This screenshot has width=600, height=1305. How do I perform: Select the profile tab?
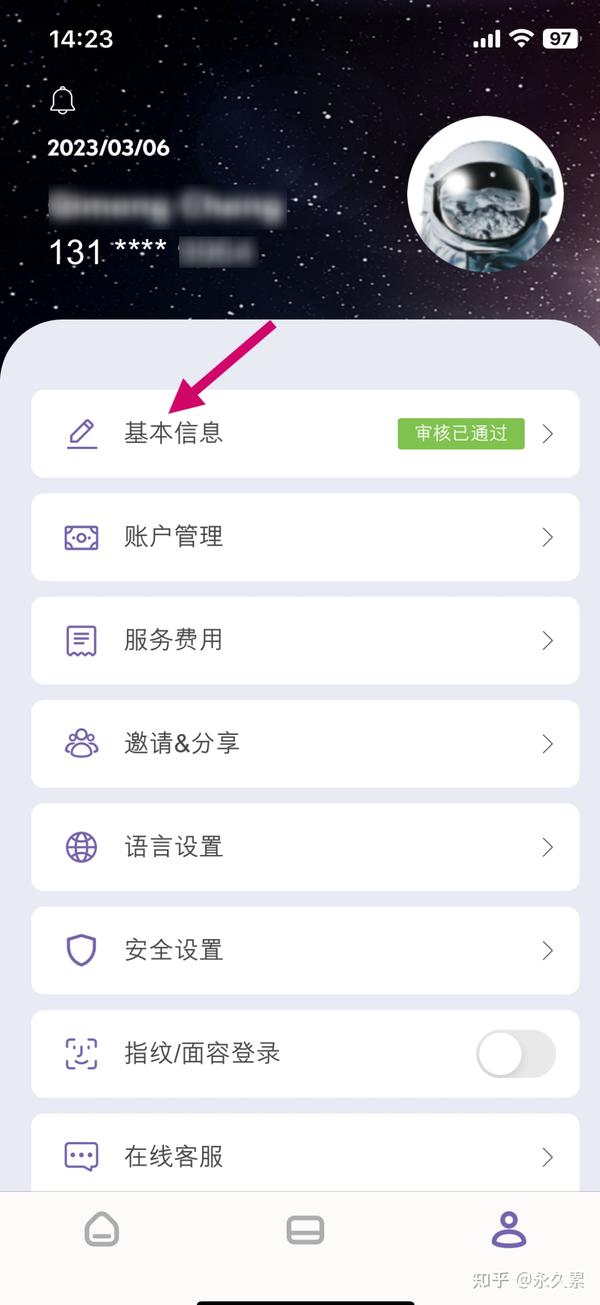(509, 1229)
